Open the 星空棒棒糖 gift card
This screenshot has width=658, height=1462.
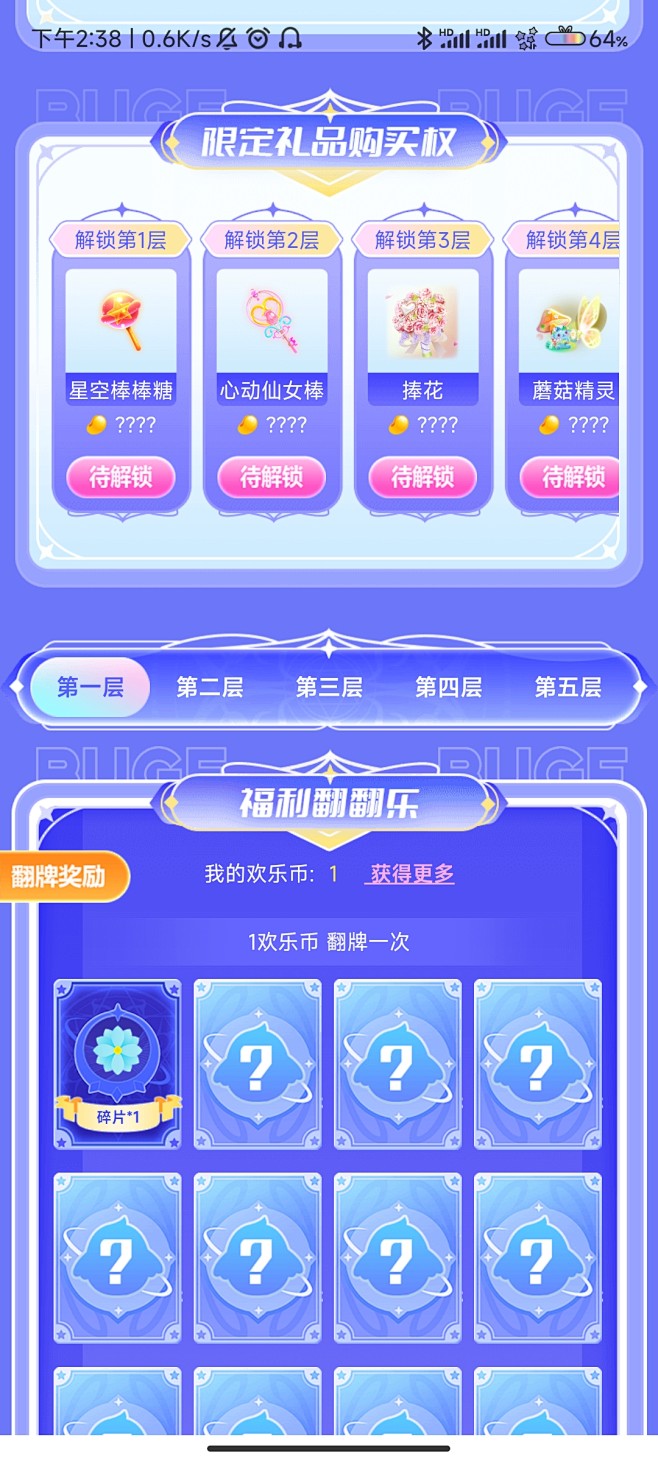[121, 335]
